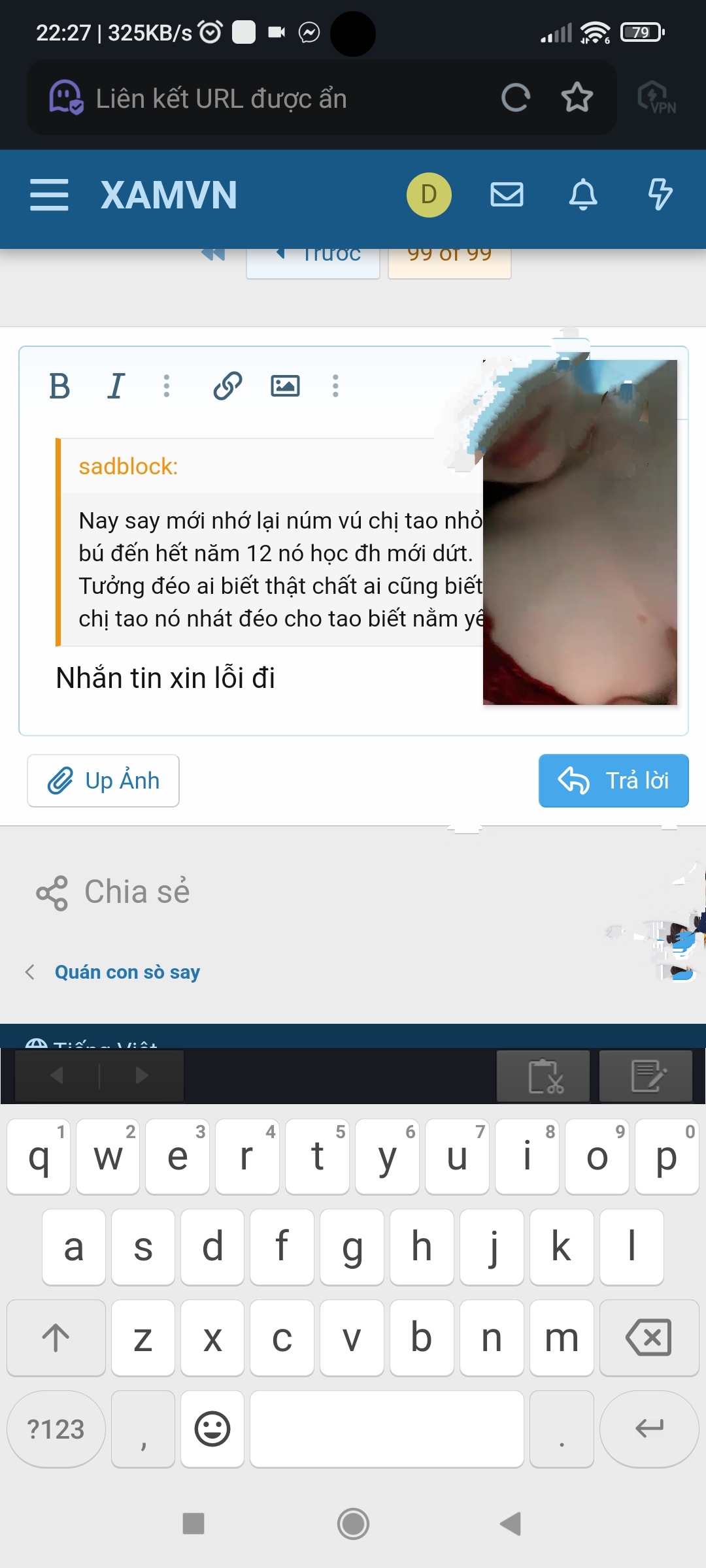Tap the address bar with hidden URL
Viewport: 706px width, 1568px height.
[x=261, y=98]
